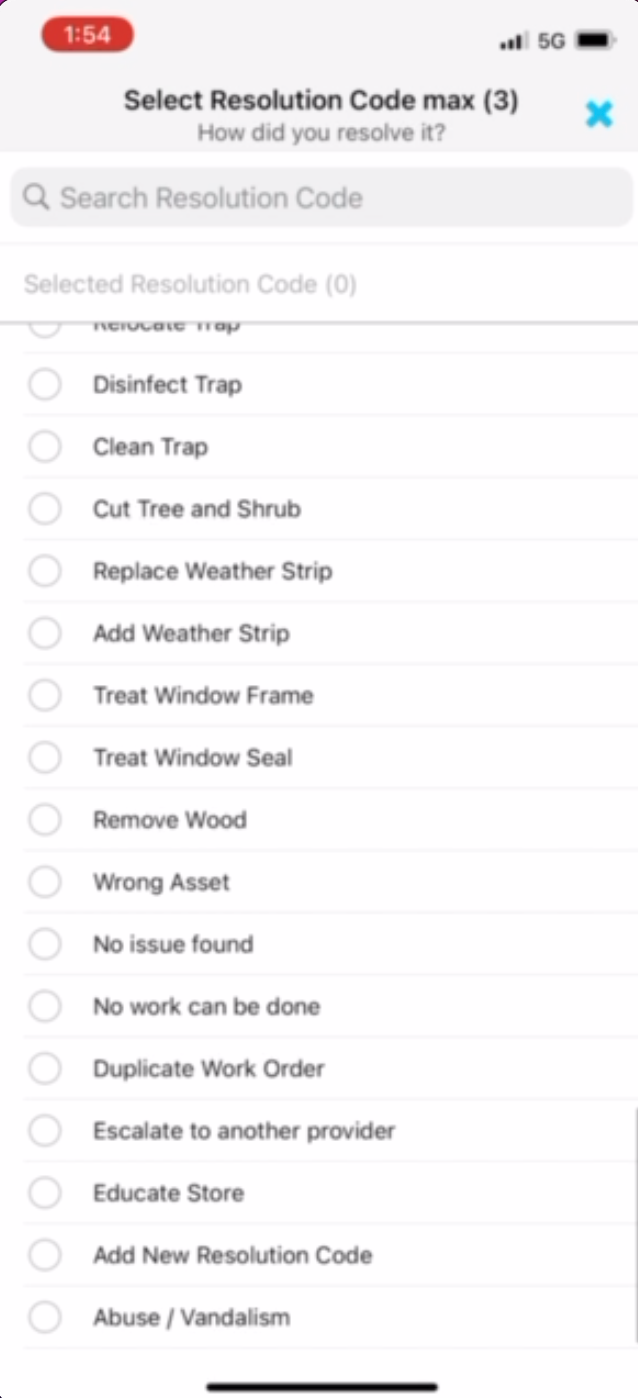Pick Replace Weather Strip

point(330,571)
